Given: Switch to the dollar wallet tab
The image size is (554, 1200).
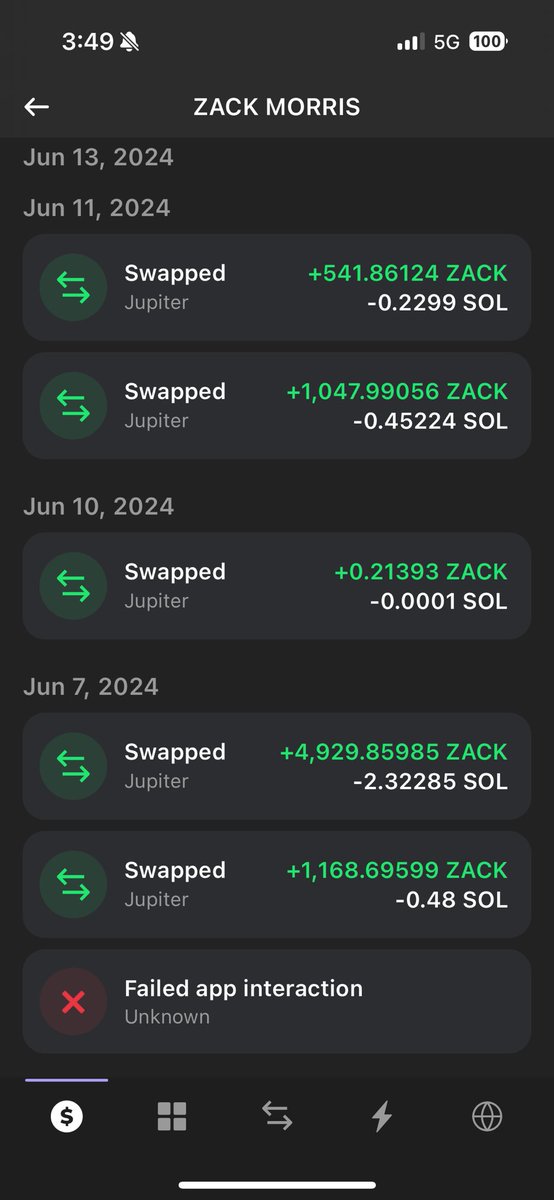Looking at the screenshot, I should (x=67, y=1116).
